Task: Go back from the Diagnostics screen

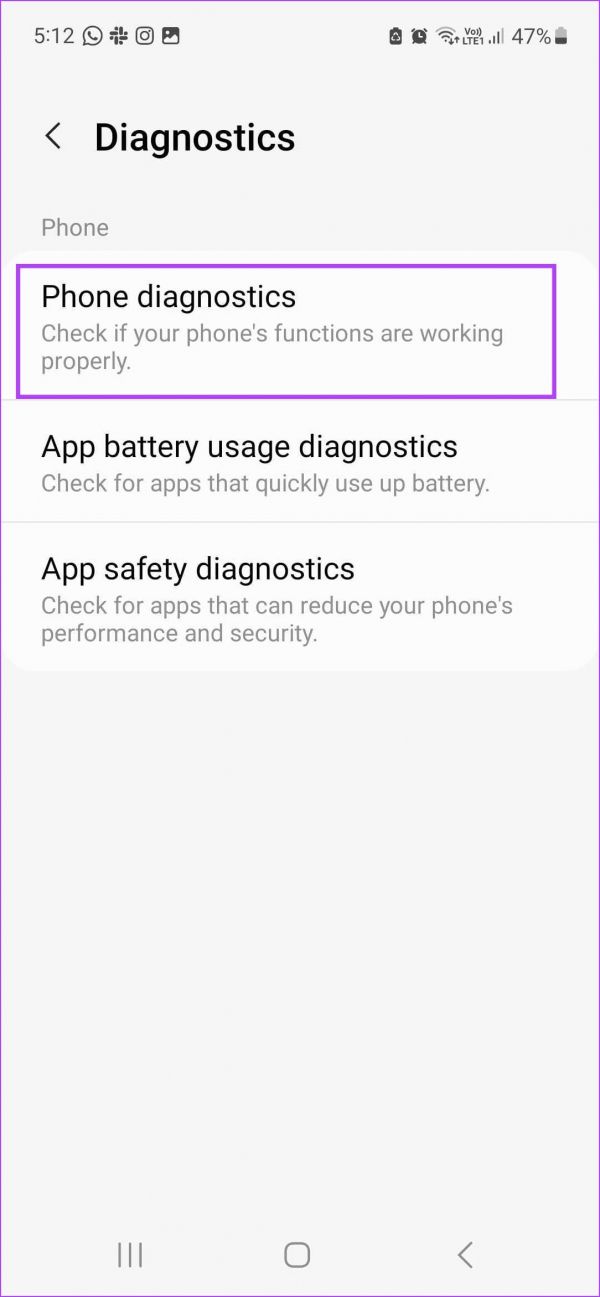Action: [54, 137]
